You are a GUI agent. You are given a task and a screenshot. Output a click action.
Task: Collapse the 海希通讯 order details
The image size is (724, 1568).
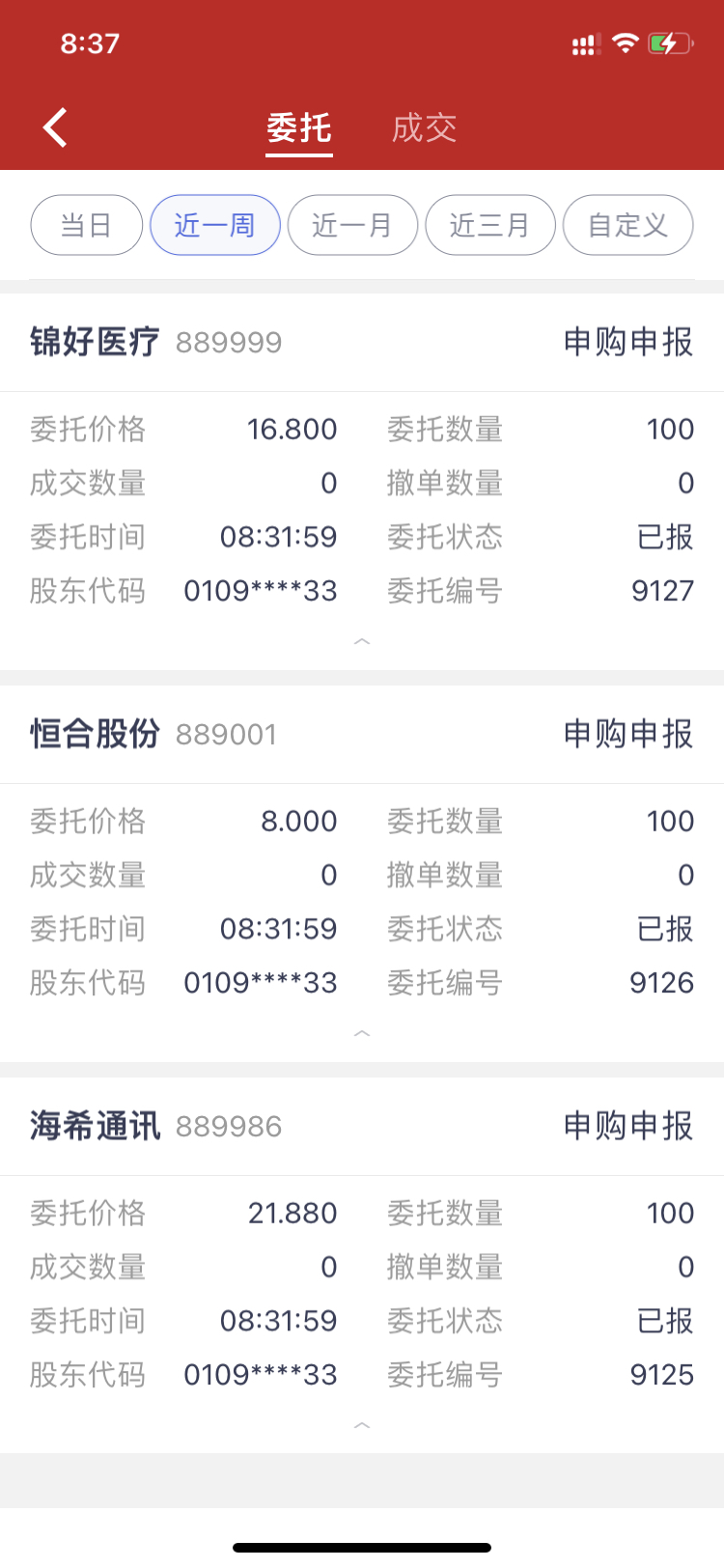point(362,1425)
